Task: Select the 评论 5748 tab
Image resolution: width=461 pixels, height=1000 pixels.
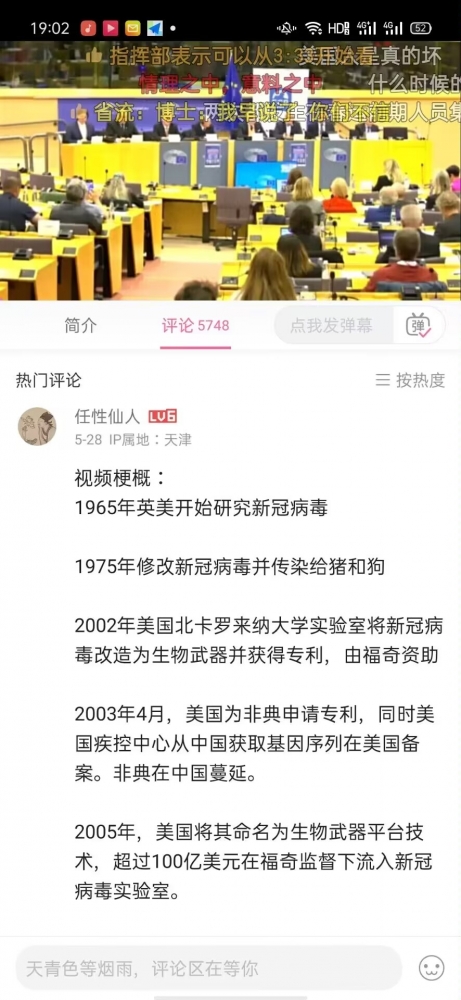Action: pyautogui.click(x=195, y=325)
